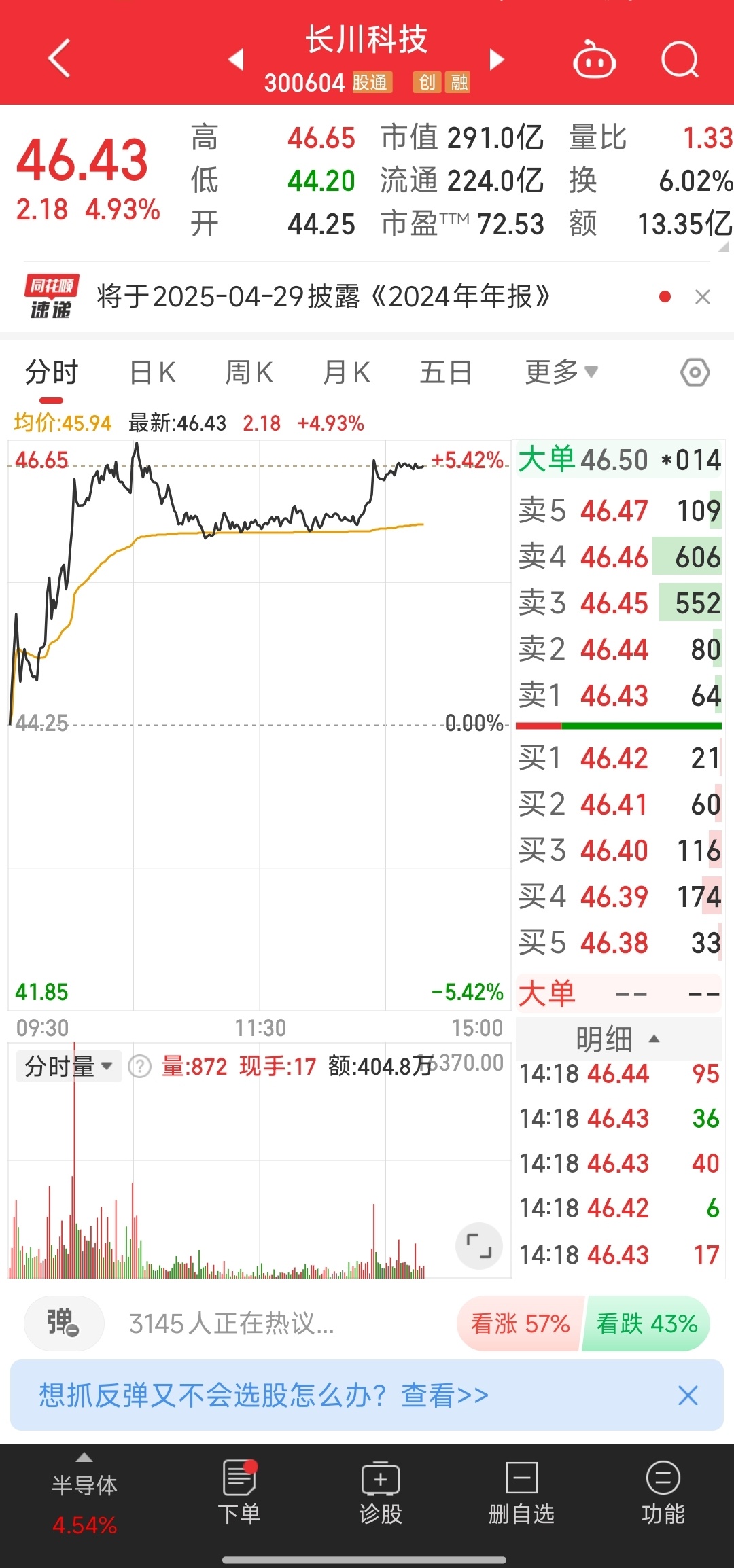Expand the 明细 trade details list
Image resolution: width=734 pixels, height=1568 pixels.
pos(618,1039)
